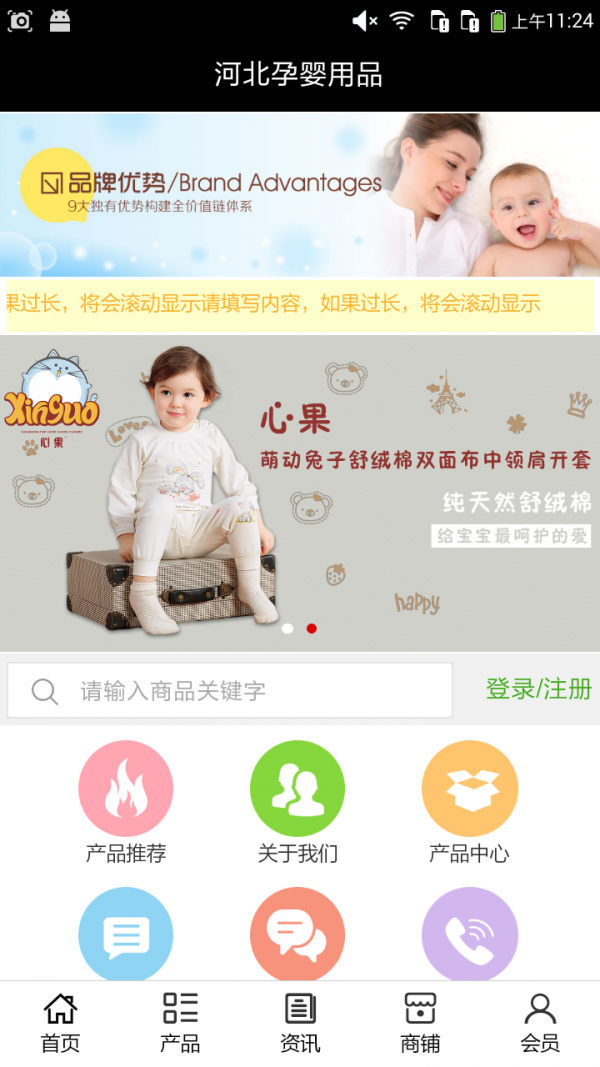
Task: Tap the purple phone call icon
Action: (x=469, y=934)
